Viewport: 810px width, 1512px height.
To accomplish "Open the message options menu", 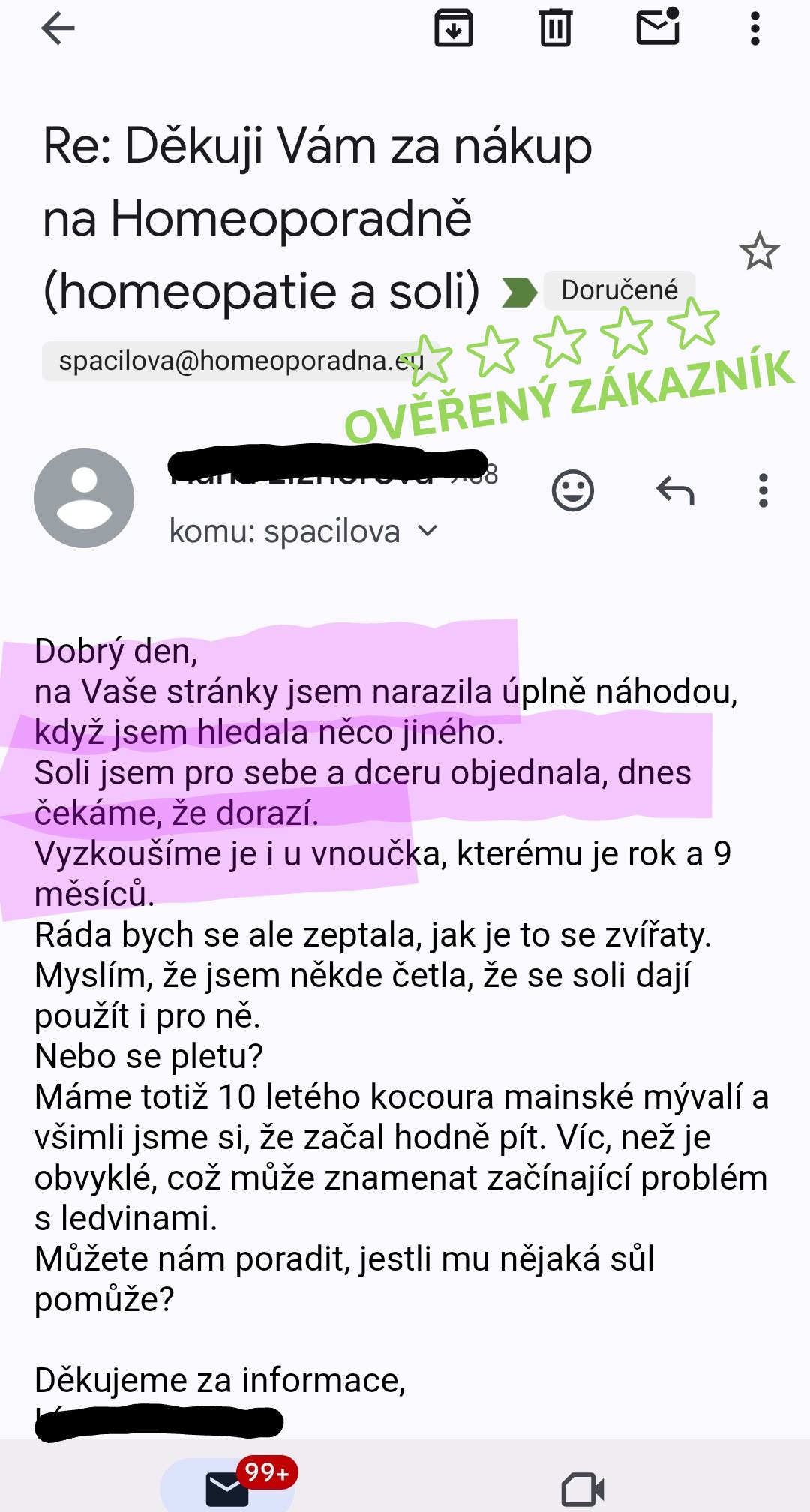I will [x=763, y=491].
